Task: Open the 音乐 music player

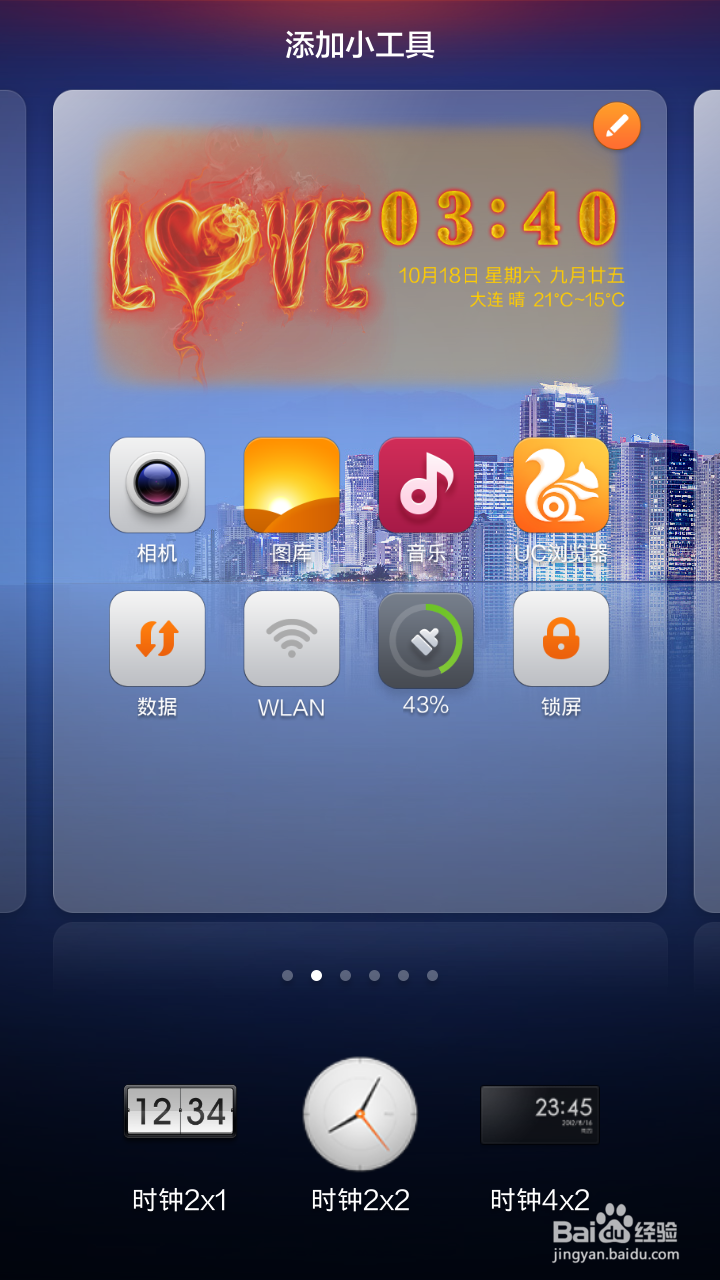Action: pyautogui.click(x=427, y=485)
